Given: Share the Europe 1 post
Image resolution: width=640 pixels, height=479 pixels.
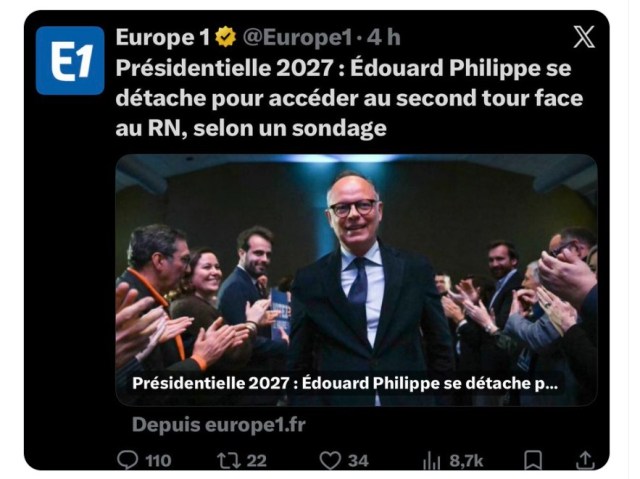Looking at the screenshot, I should tap(585, 460).
